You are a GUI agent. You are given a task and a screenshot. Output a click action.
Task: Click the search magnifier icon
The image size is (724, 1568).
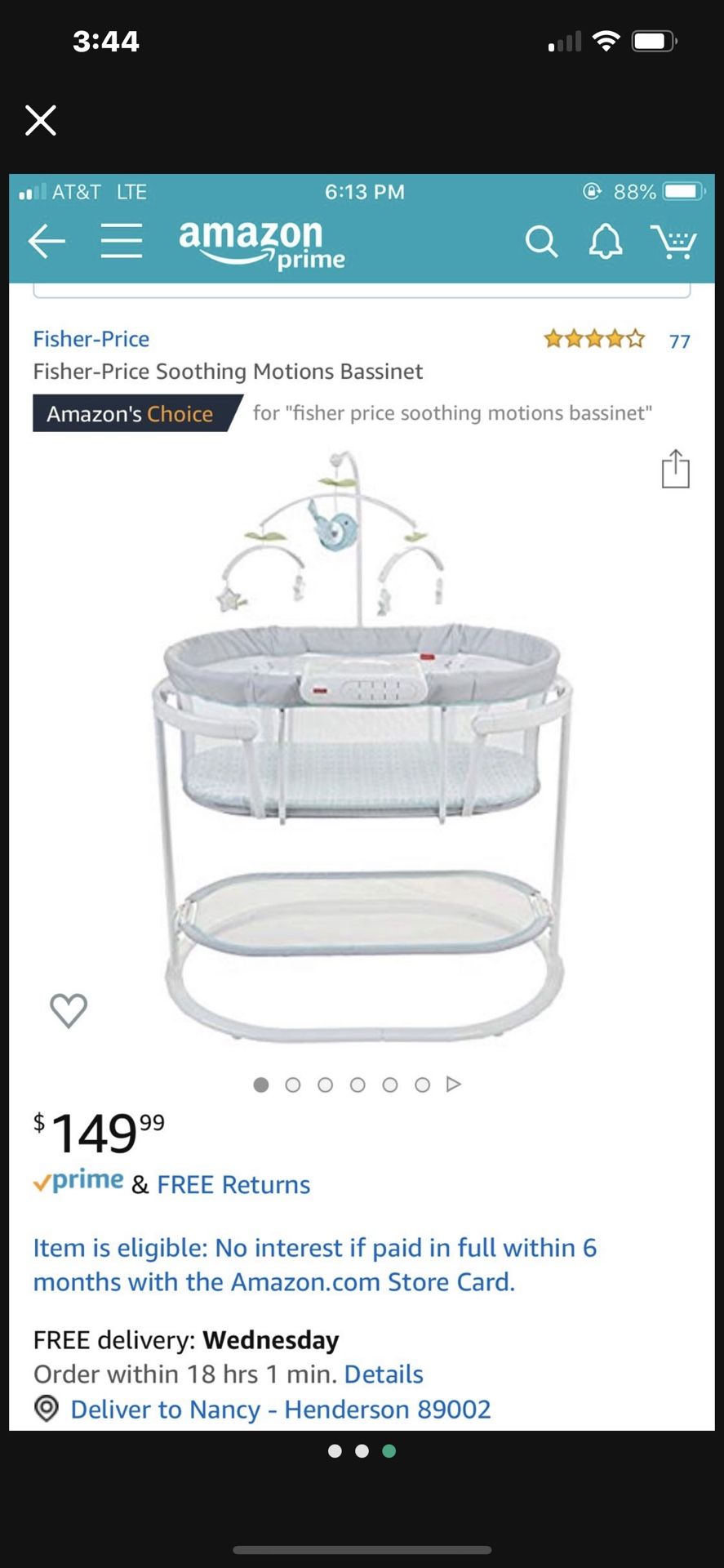tap(542, 241)
